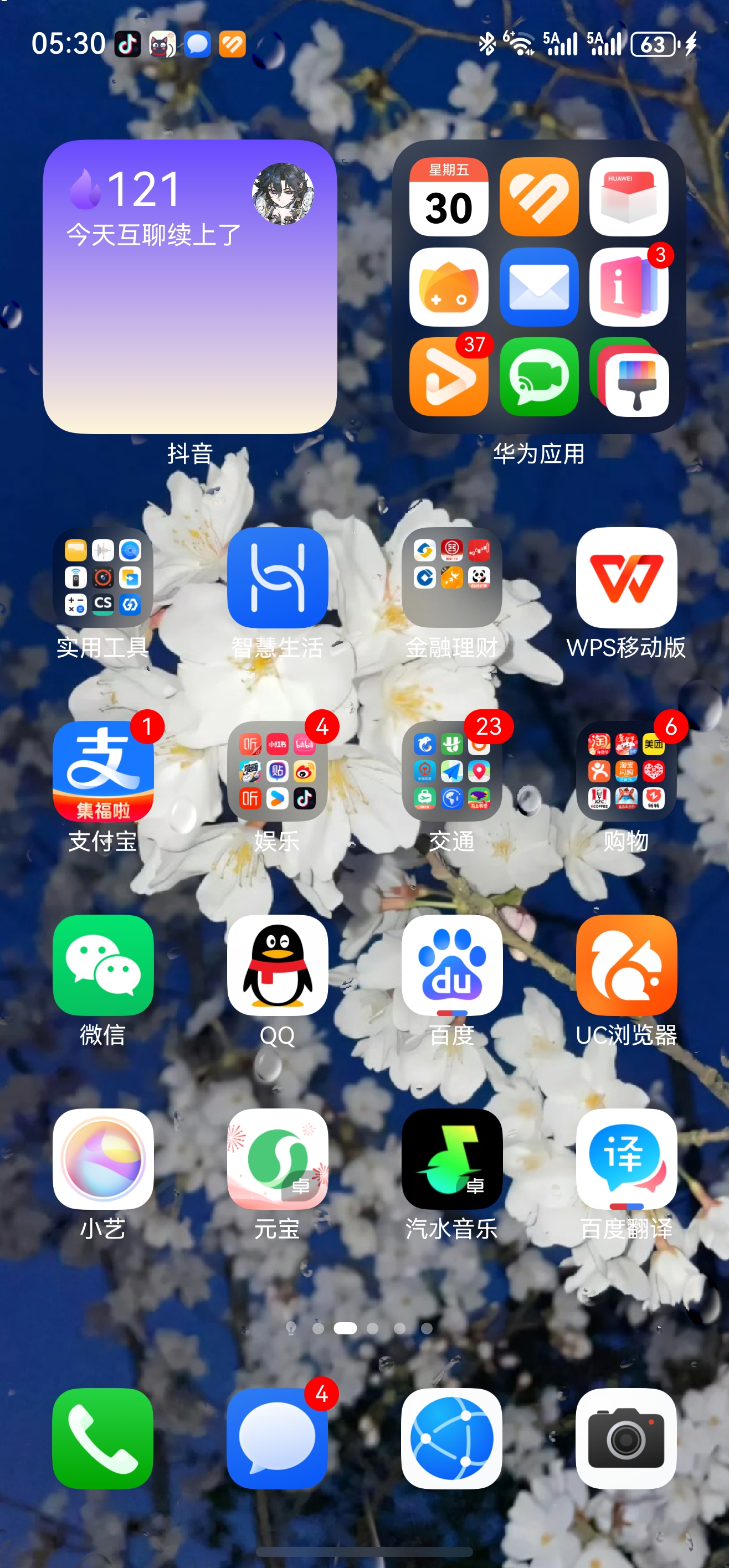Open UC浏览器

tap(626, 965)
